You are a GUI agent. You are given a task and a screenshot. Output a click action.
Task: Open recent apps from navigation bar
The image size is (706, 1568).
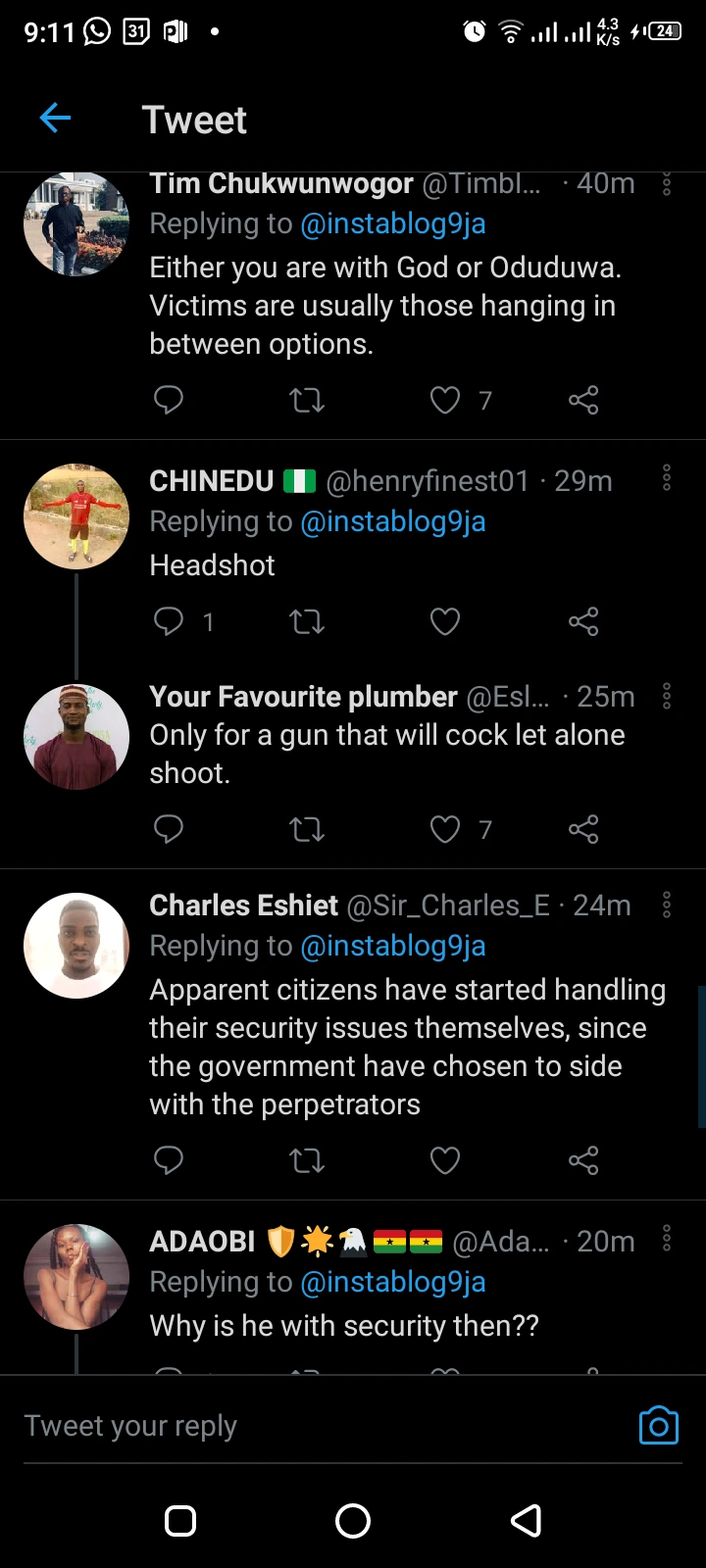tap(180, 1521)
